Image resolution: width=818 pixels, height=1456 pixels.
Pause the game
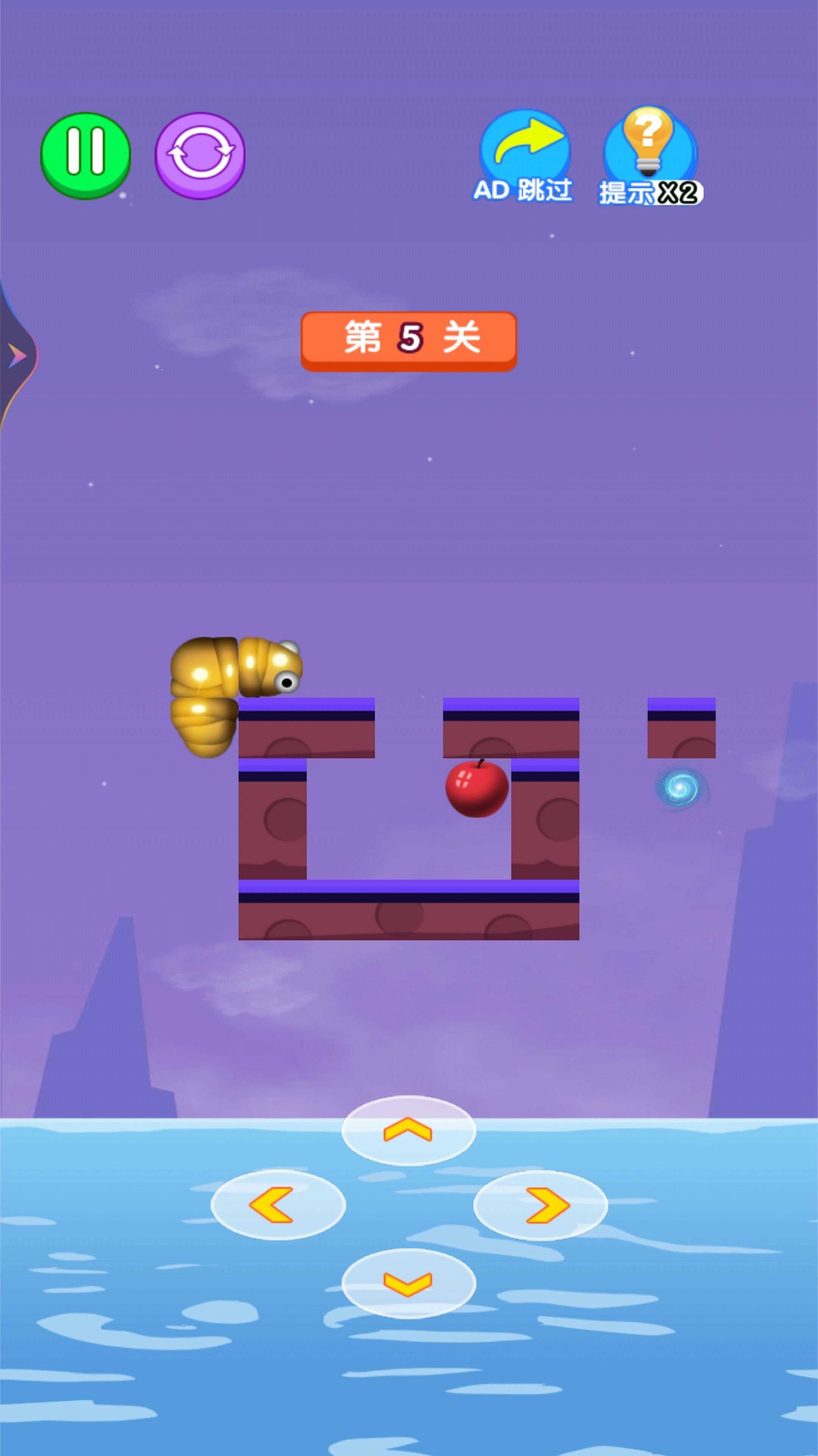[x=85, y=154]
